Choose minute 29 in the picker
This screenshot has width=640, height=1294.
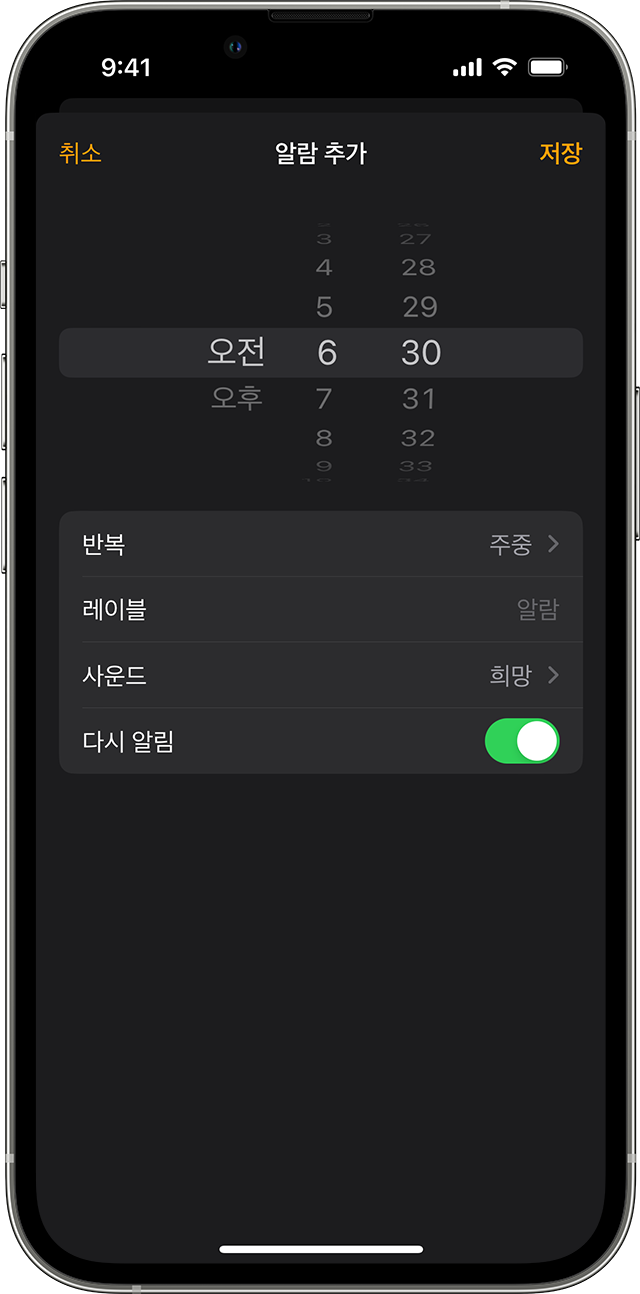pos(420,306)
